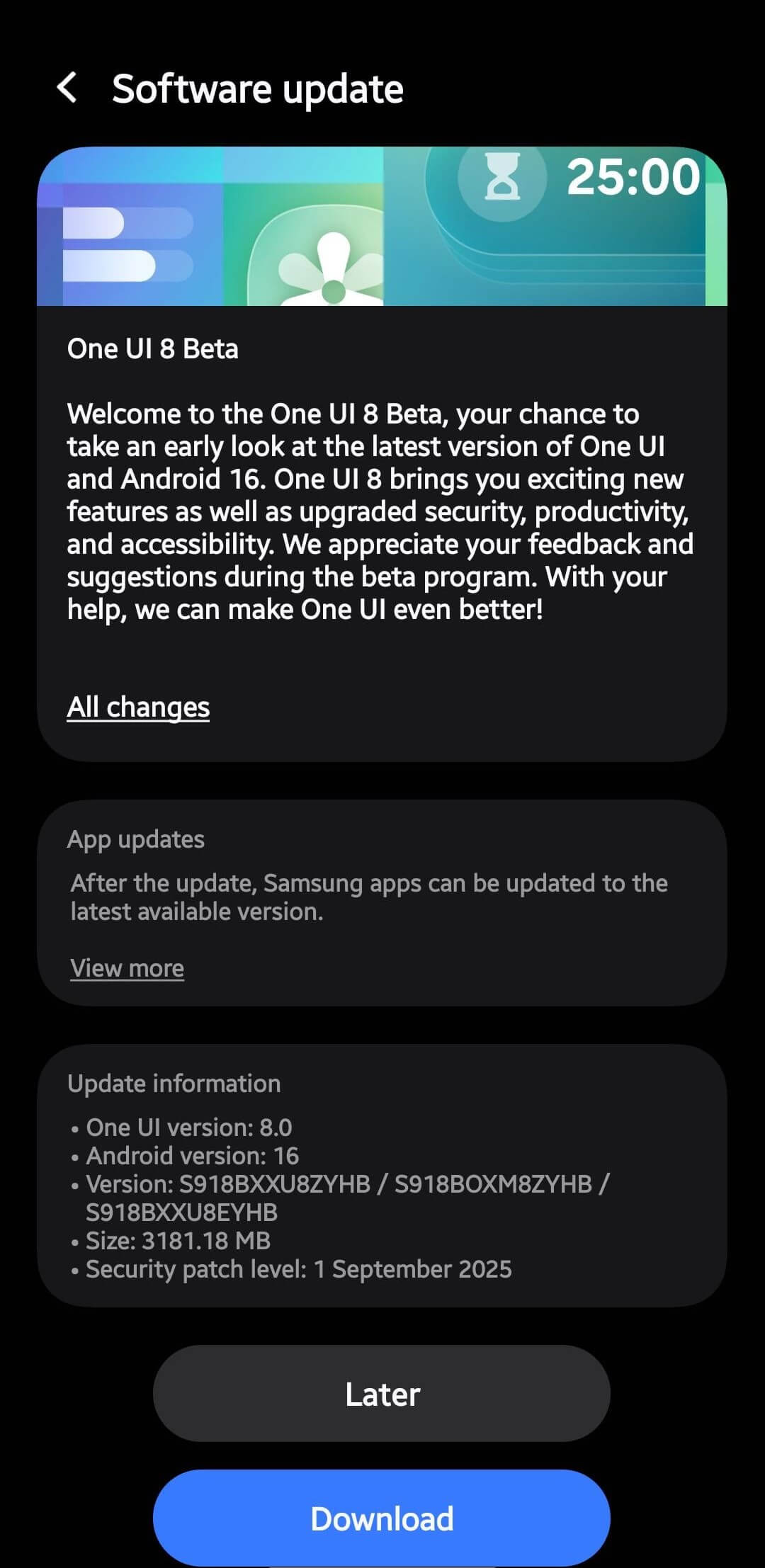Tap the Security patch level line
765x1568 pixels.
298,1269
